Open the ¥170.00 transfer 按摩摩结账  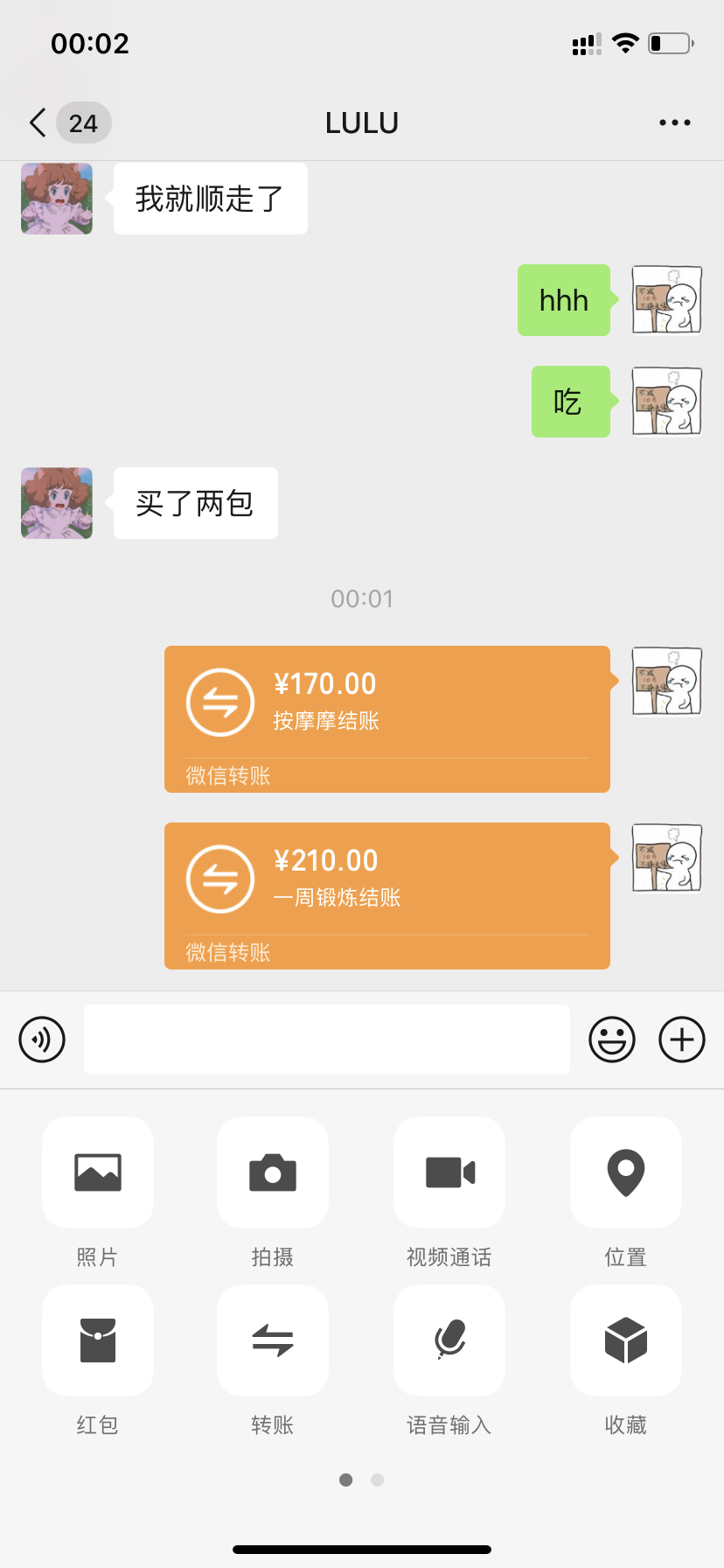[x=386, y=718]
